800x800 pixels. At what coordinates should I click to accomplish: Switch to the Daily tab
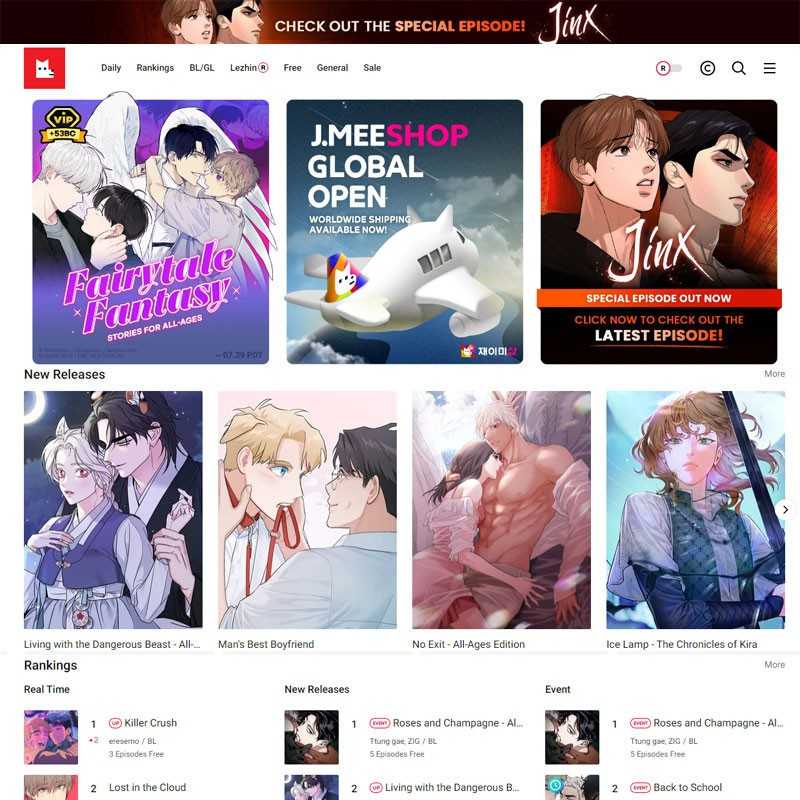pyautogui.click(x=111, y=68)
